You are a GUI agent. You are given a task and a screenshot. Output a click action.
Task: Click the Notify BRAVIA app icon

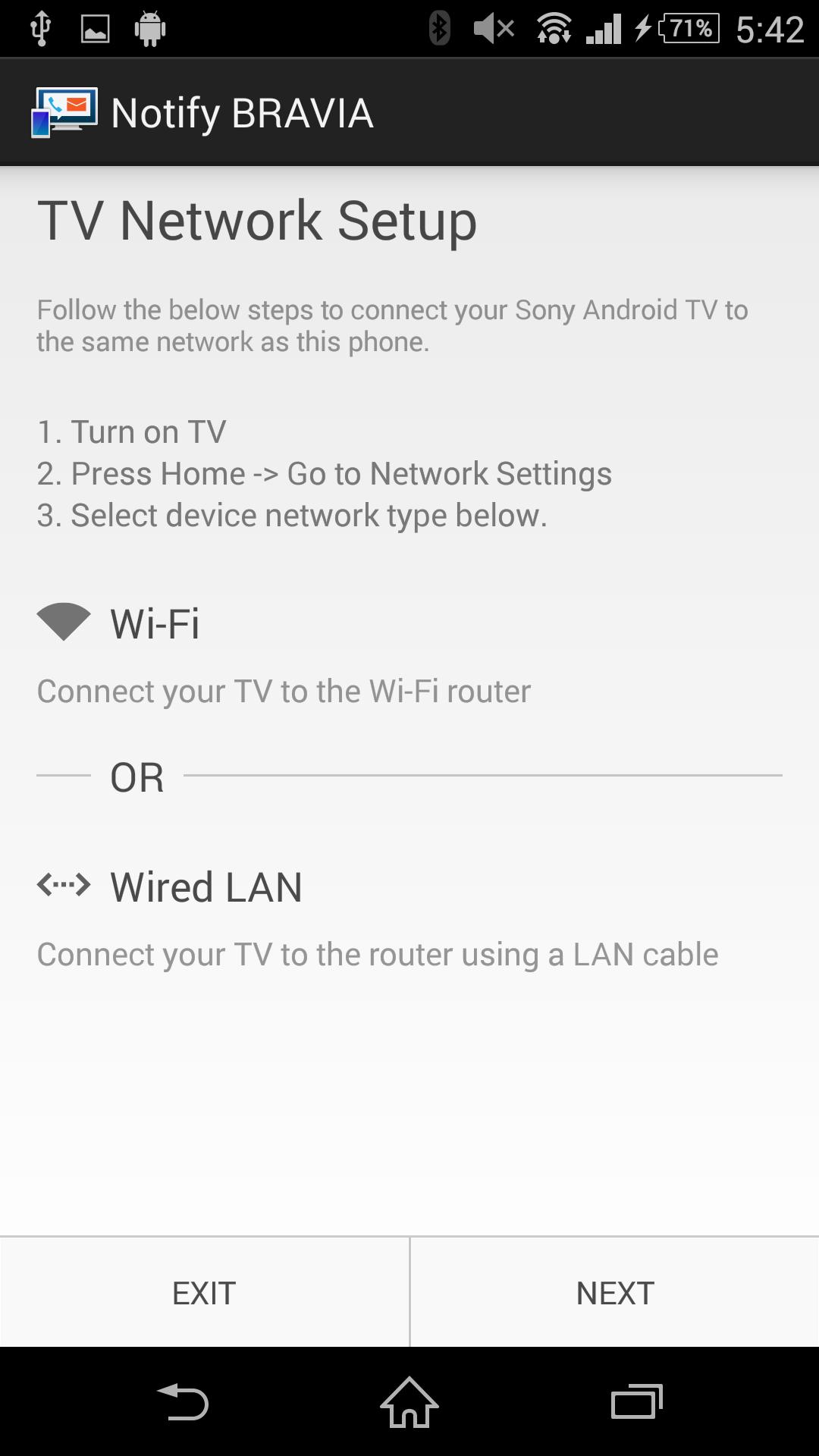[x=64, y=112]
